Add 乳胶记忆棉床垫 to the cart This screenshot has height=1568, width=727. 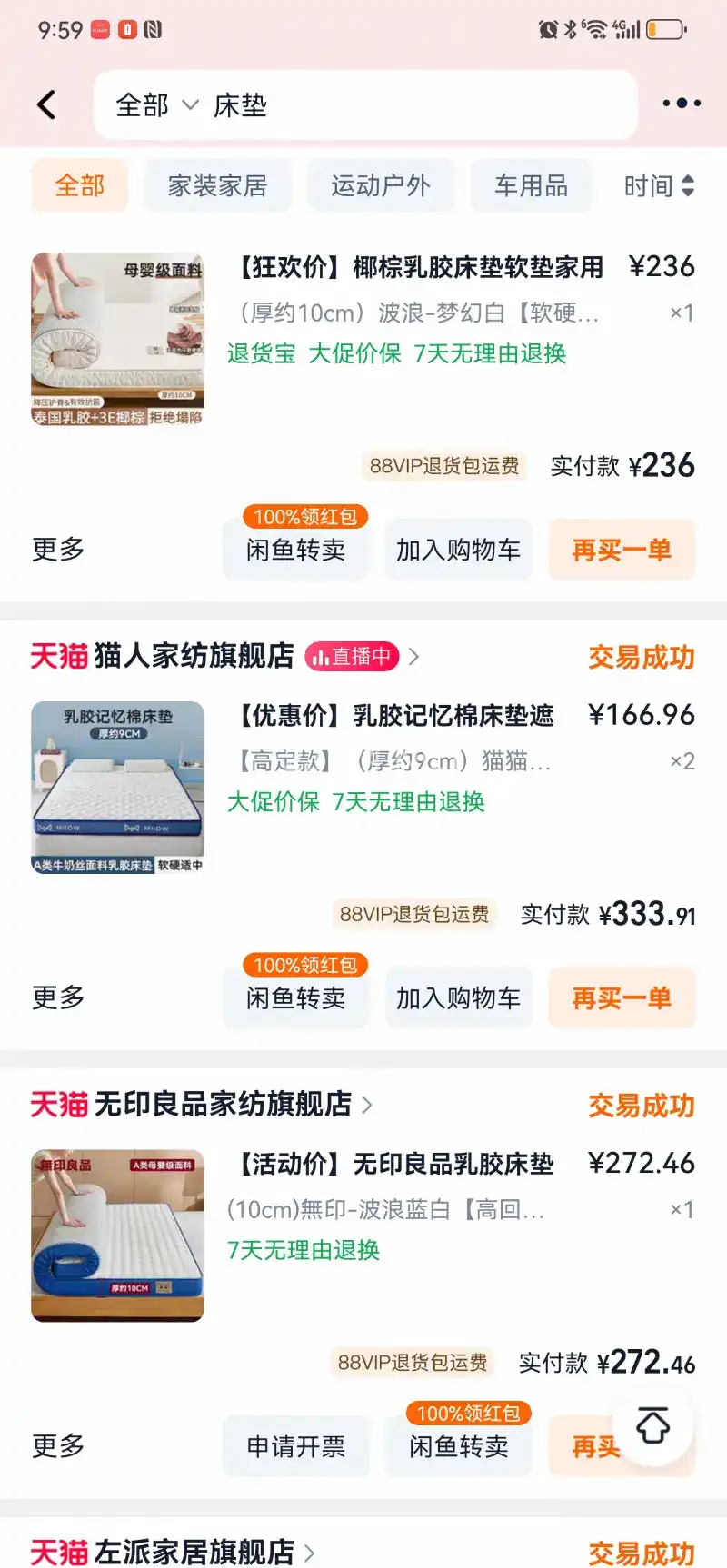458,998
